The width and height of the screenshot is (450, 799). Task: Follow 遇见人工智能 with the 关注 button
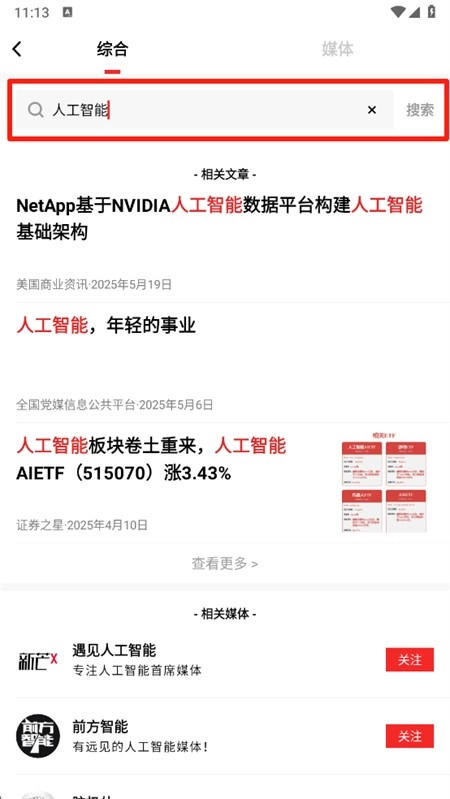click(x=410, y=660)
